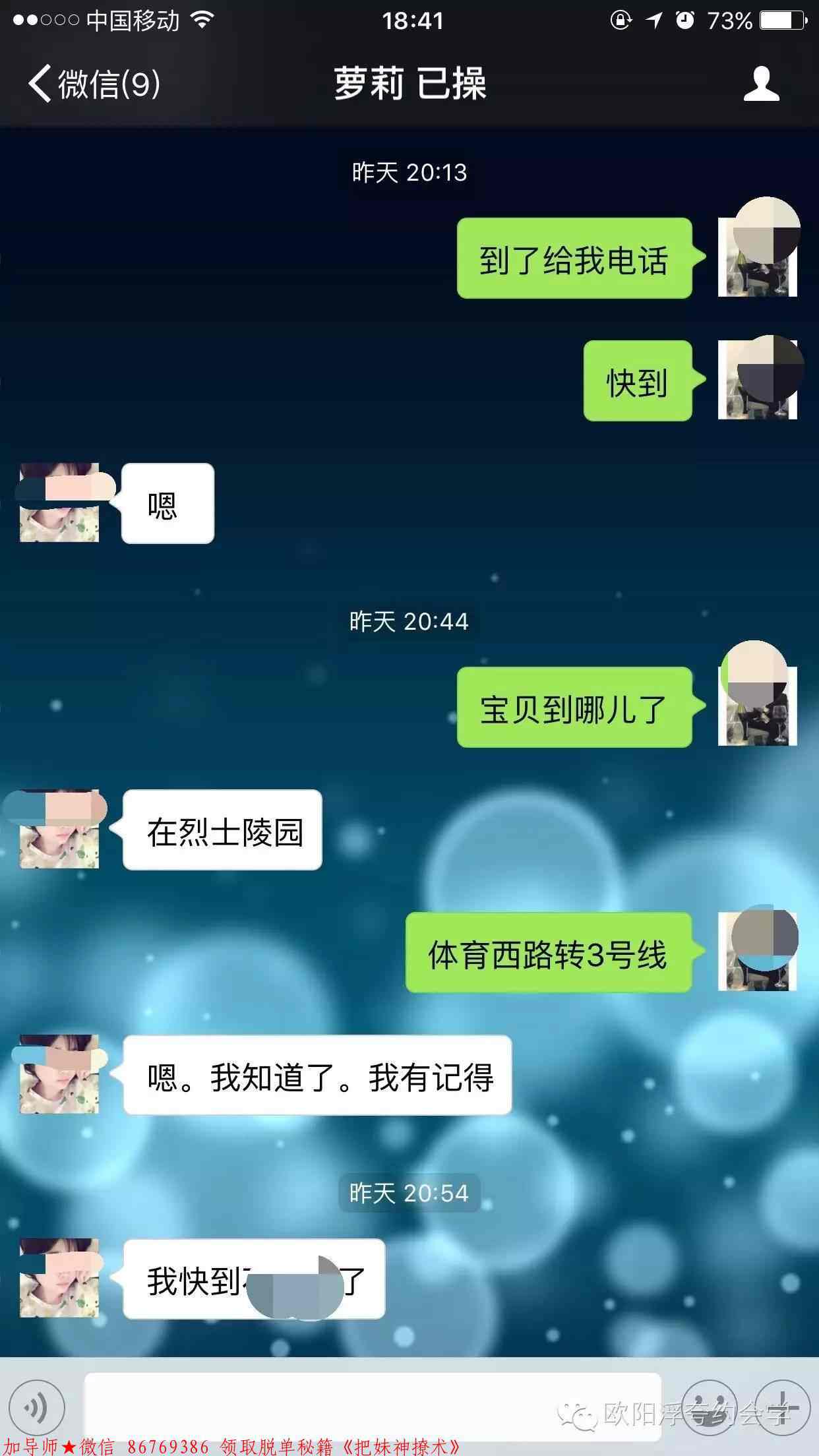Go back to the 微信 chat list
The image size is (819, 1456).
click(92, 84)
